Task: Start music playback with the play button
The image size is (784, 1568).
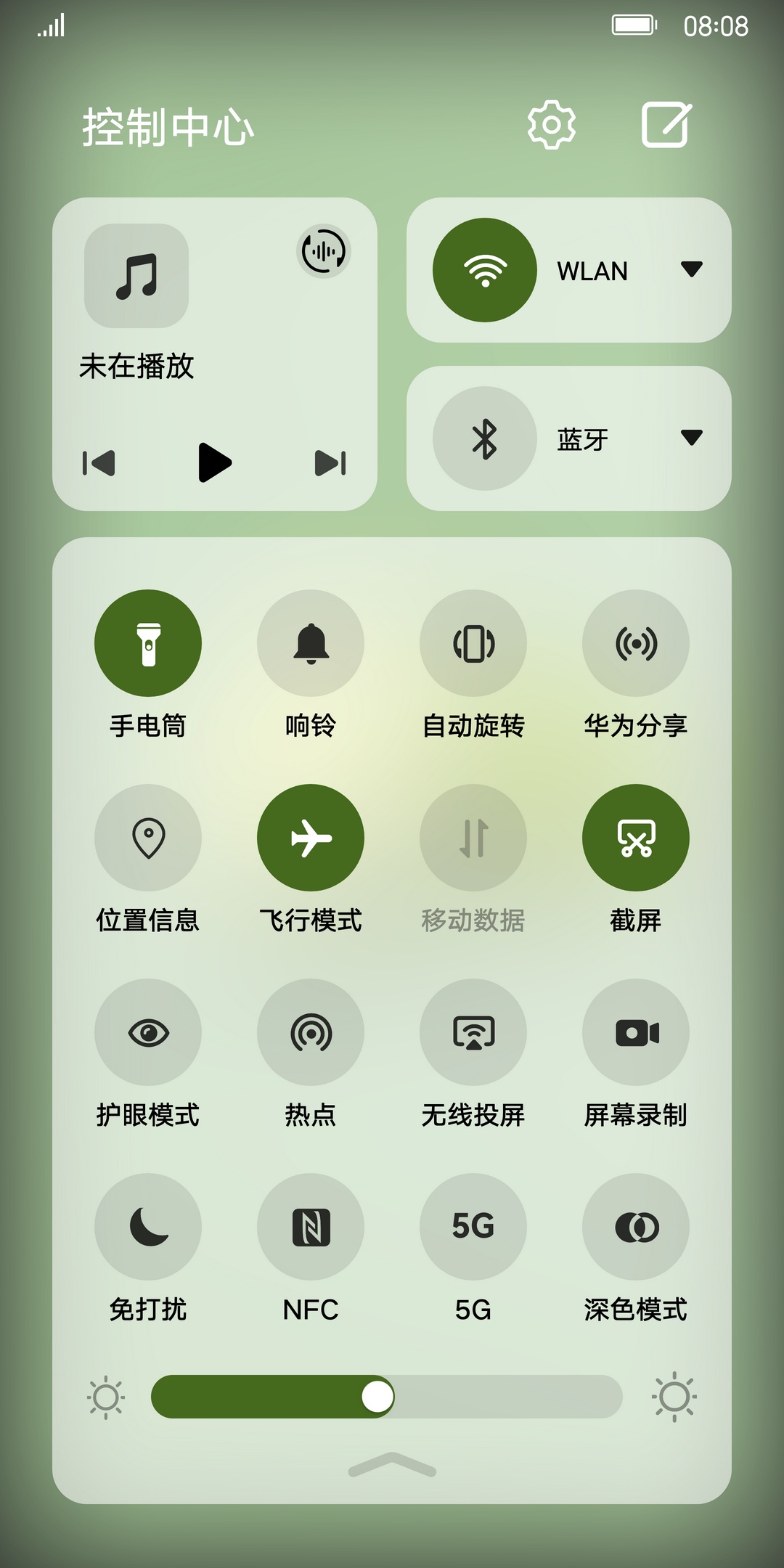Action: (x=214, y=462)
